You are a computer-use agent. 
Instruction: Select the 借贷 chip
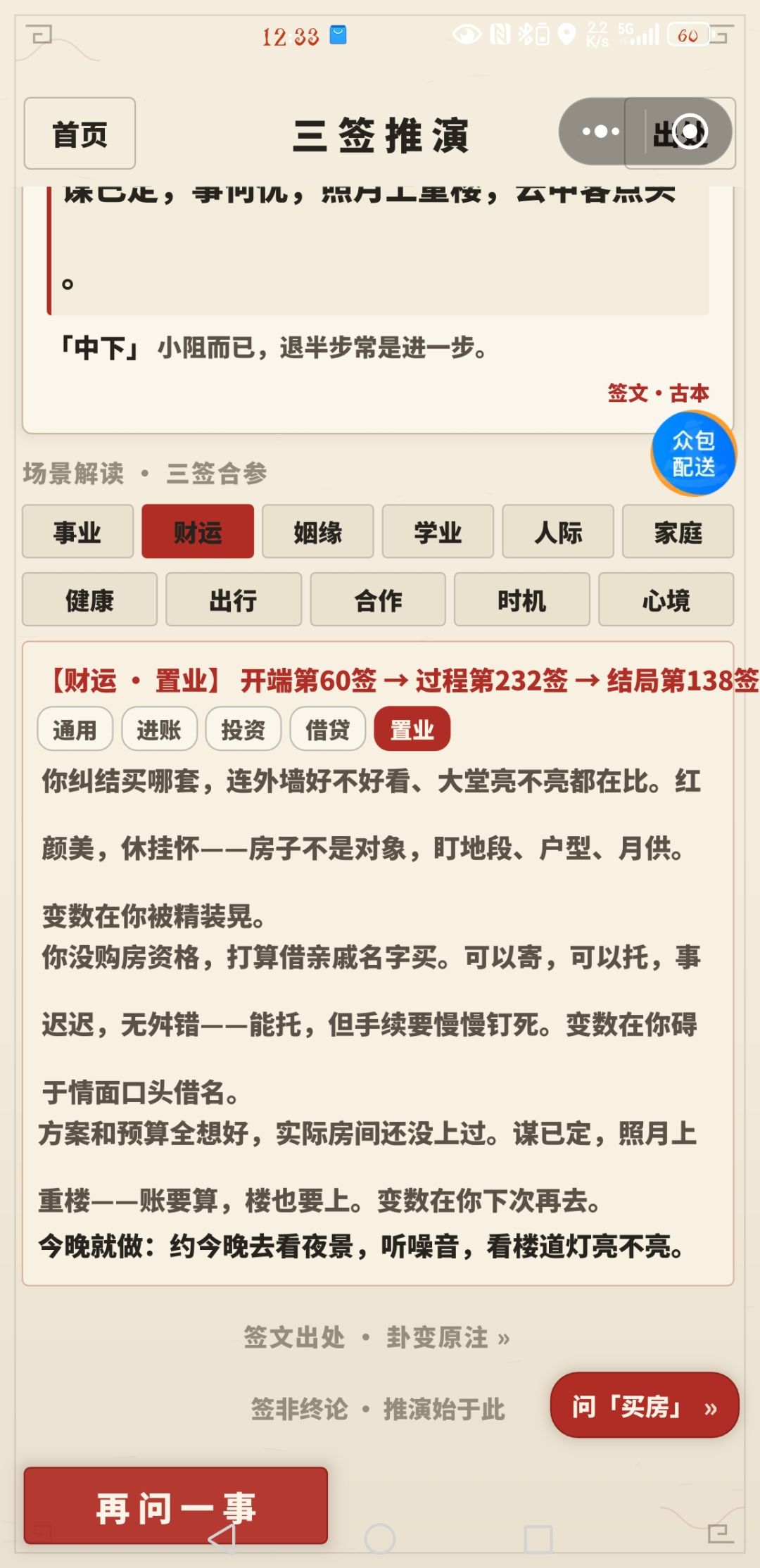327,729
